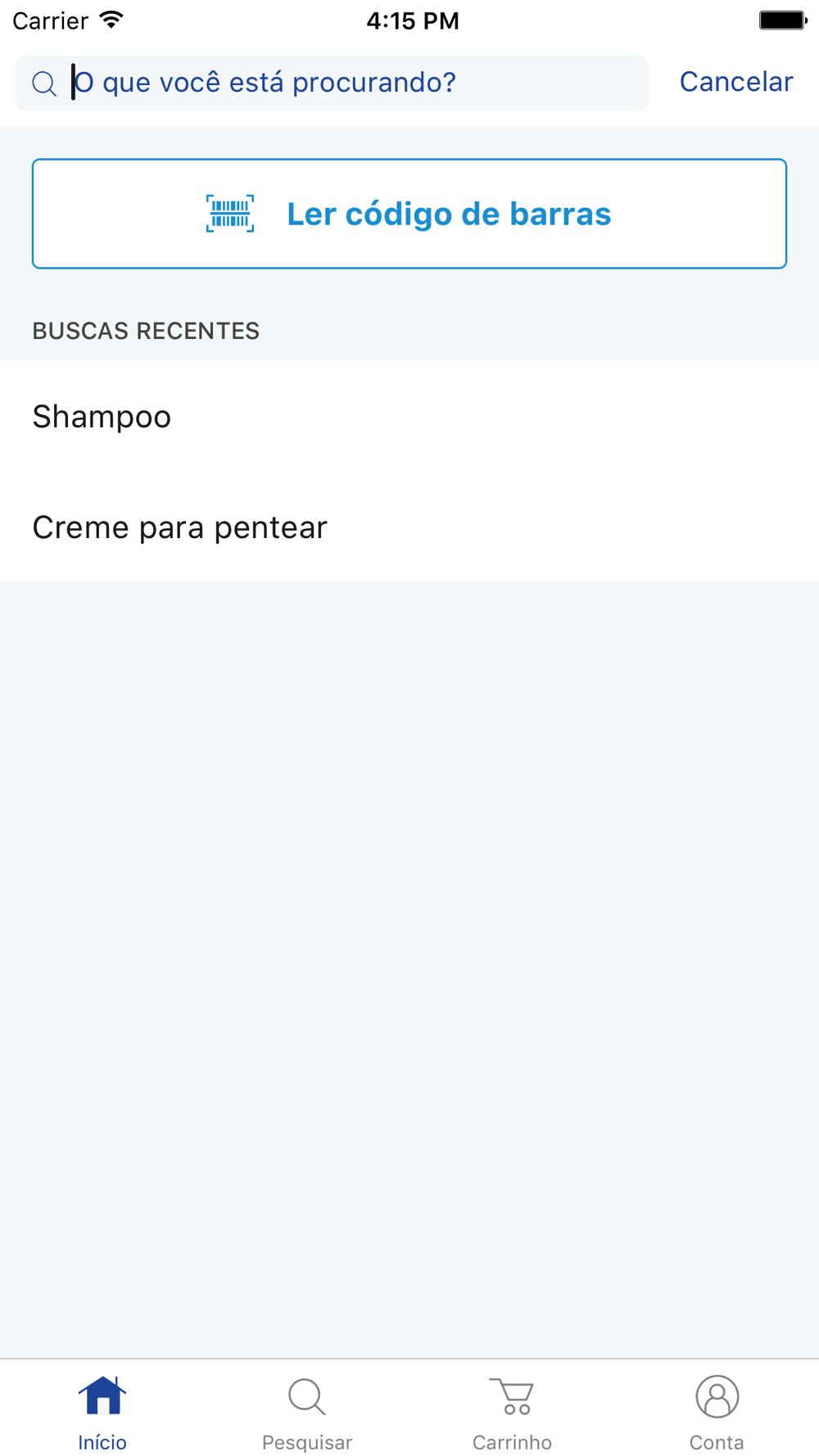This screenshot has height=1456, width=819.
Task: Cancel the search with Cancelar
Action: (x=735, y=82)
